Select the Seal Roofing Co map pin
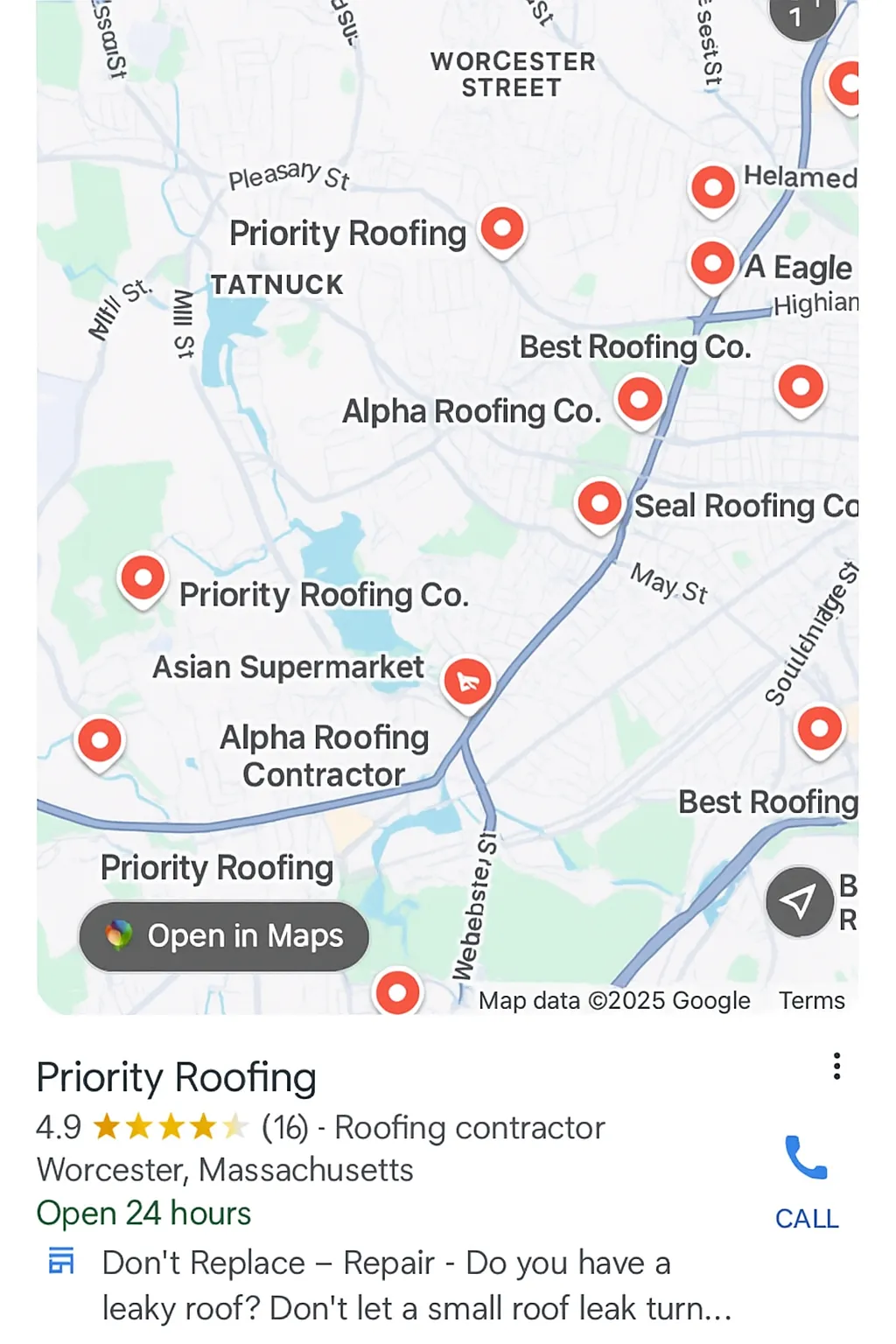The image size is (896, 1344). coord(600,504)
